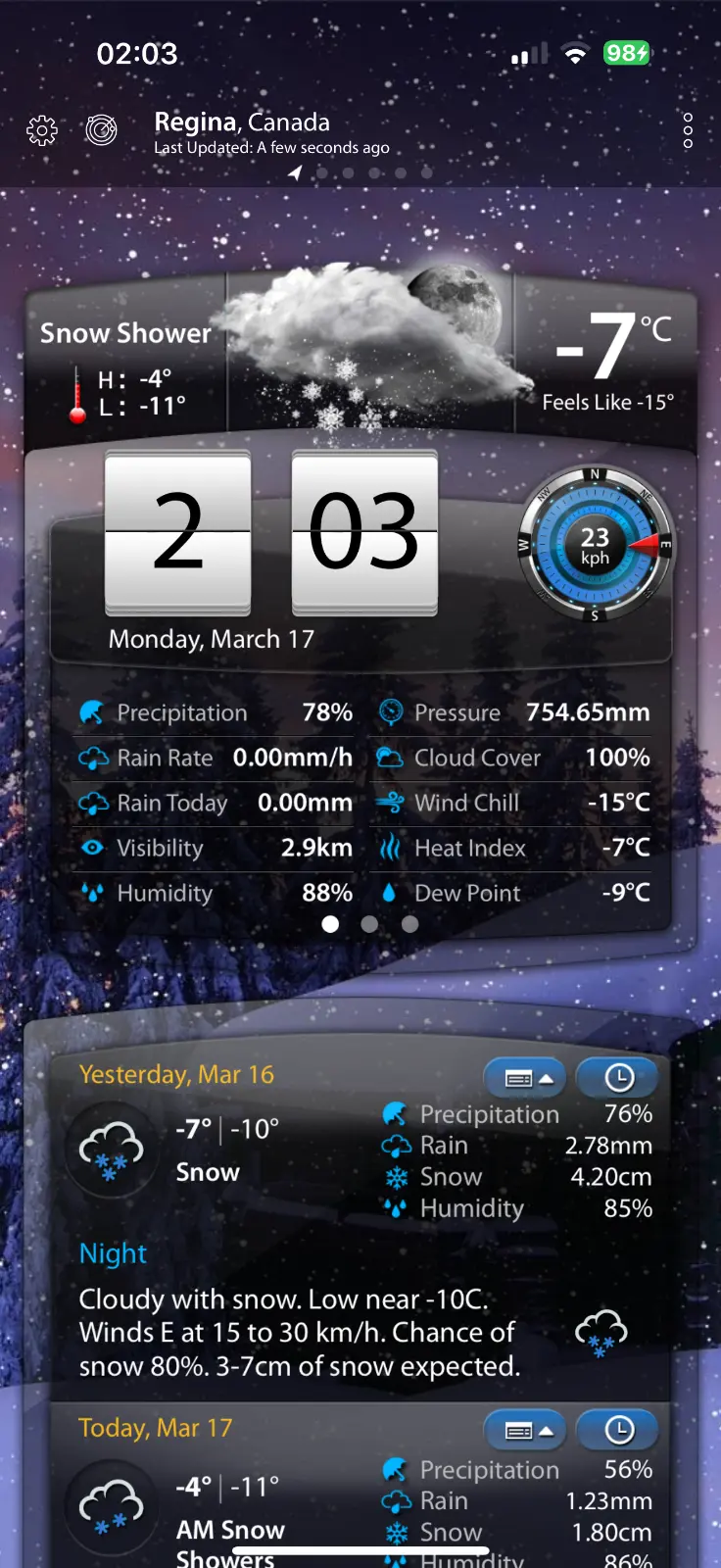Tap the Regina, Canada location title
721x1568 pixels.
point(242,122)
